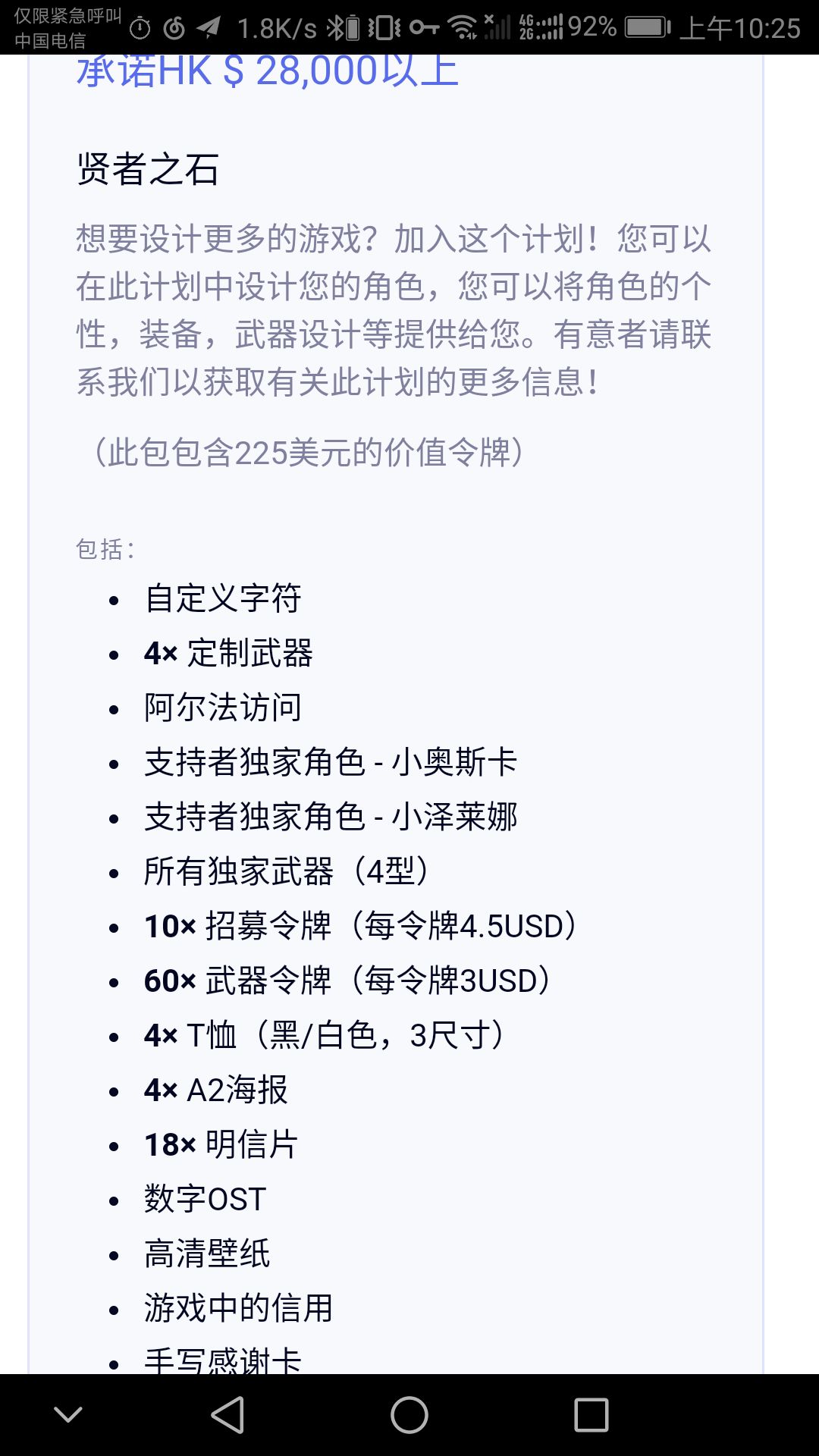This screenshot has height=1456, width=819.
Task: Open the recent apps view
Action: pos(591,1415)
